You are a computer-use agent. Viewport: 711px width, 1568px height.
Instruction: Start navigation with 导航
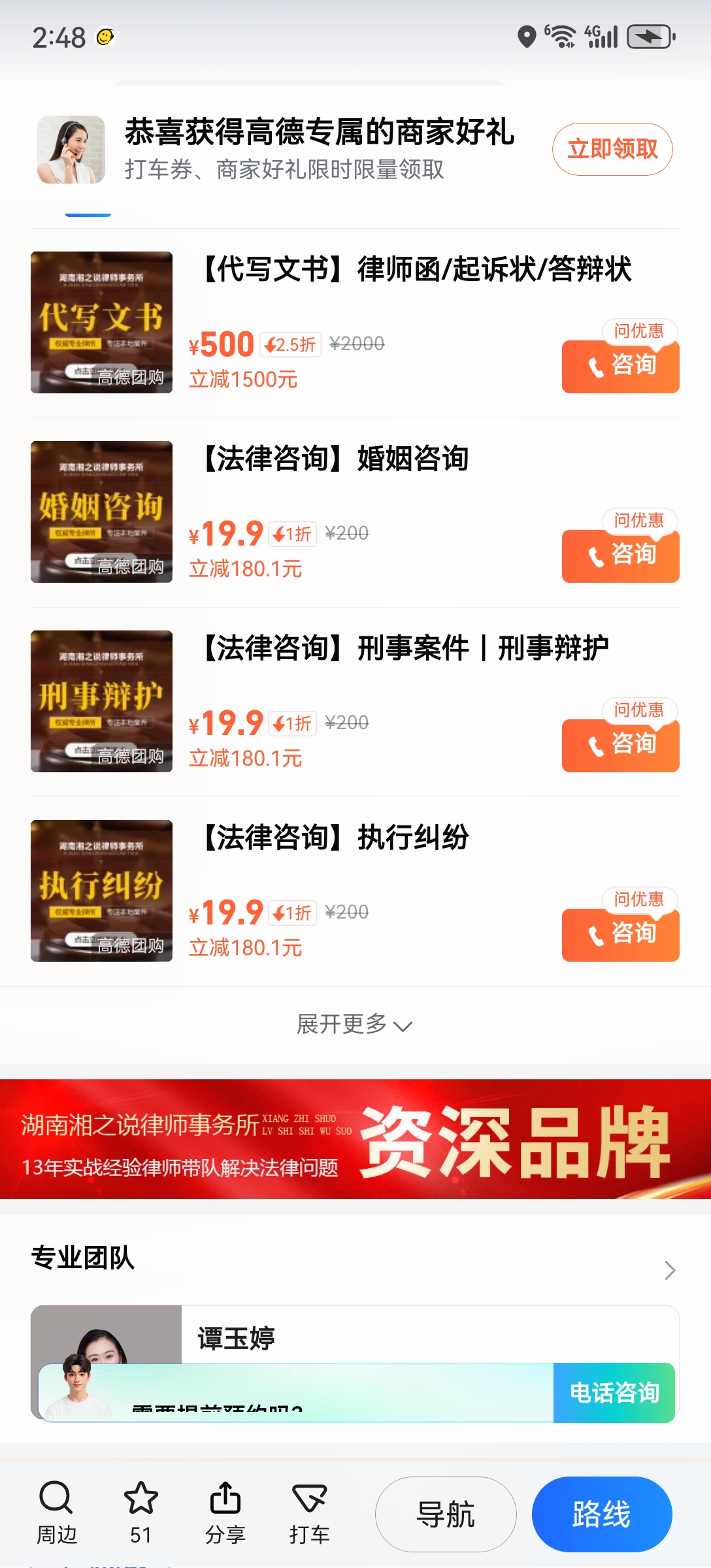coord(446,1514)
